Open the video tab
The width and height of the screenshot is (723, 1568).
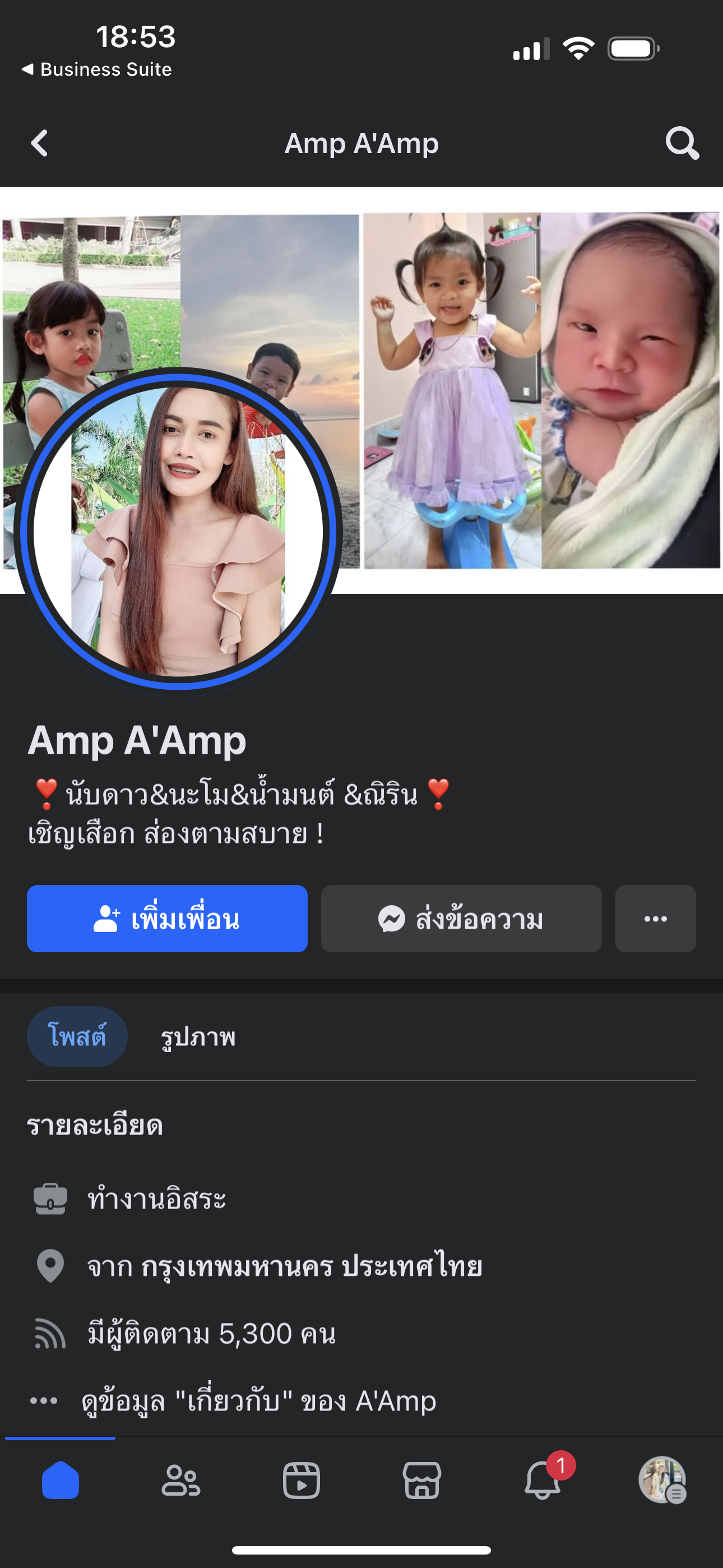click(x=302, y=1481)
